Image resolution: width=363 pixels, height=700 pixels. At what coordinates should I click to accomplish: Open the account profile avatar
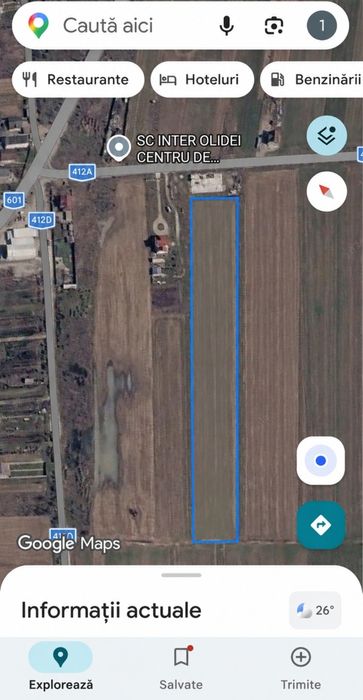point(321,26)
